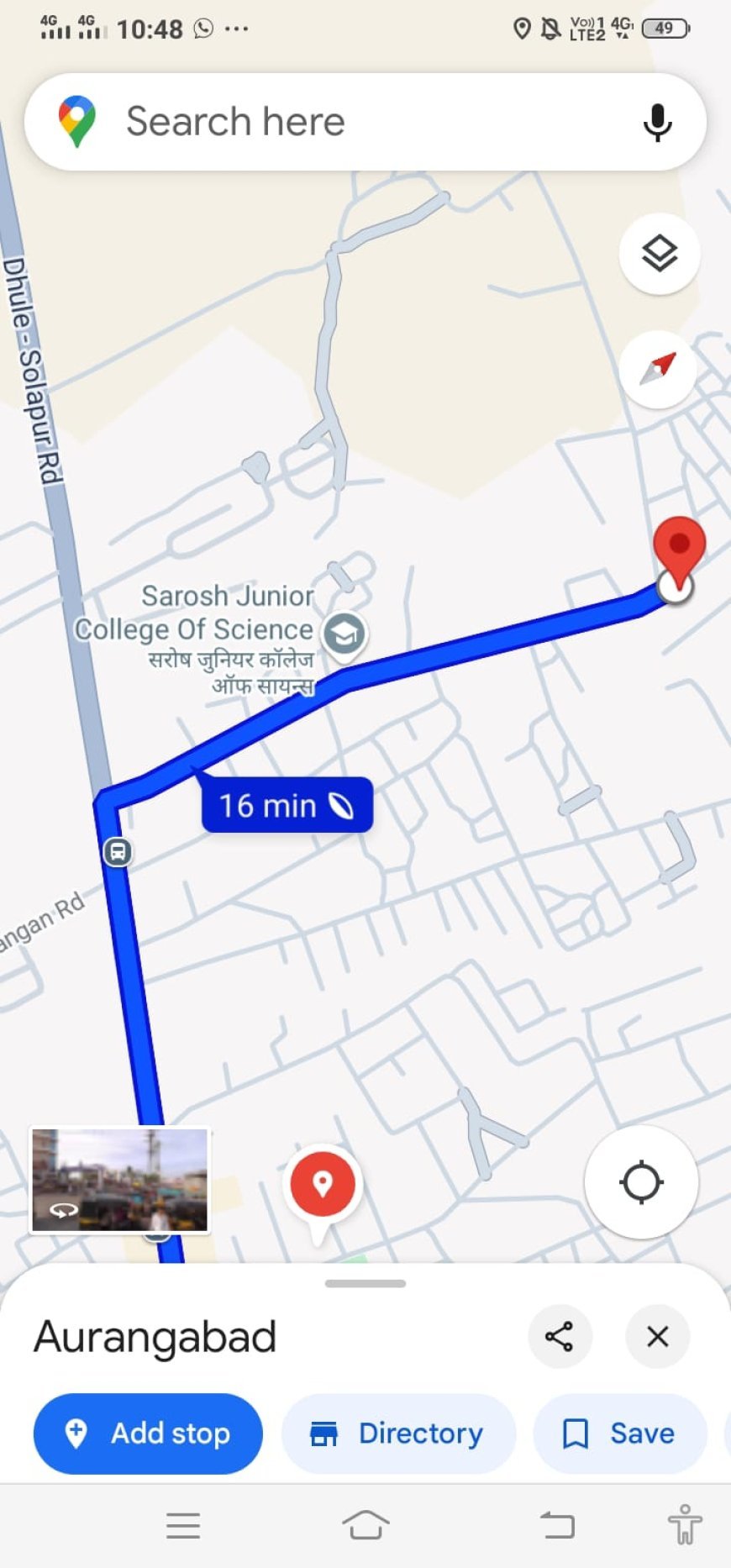Image resolution: width=731 pixels, height=1568 pixels.
Task: Select the Sarosh Junior College marker
Action: pos(344,634)
